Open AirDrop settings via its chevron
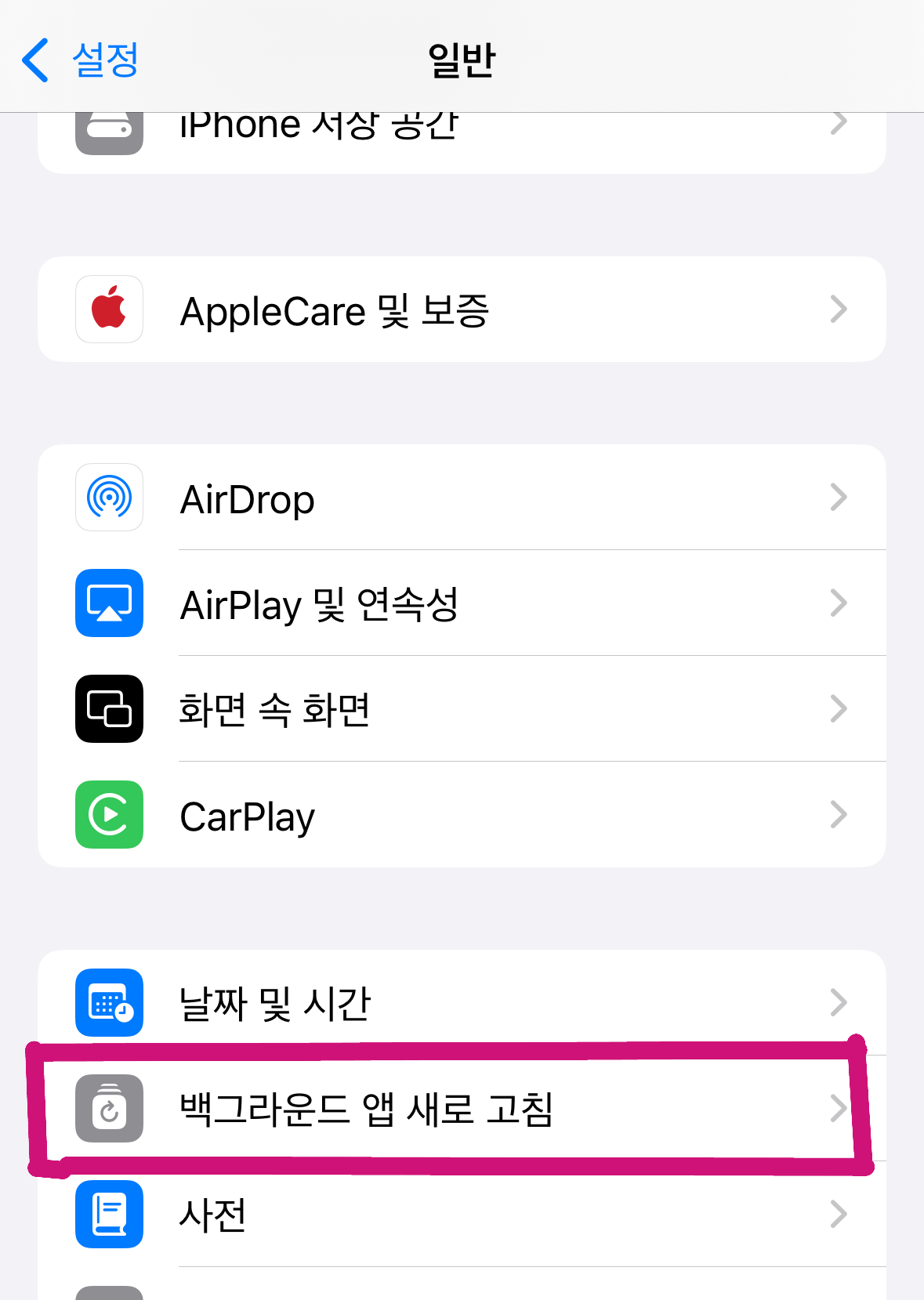Viewport: 924px width, 1300px height. [x=839, y=498]
